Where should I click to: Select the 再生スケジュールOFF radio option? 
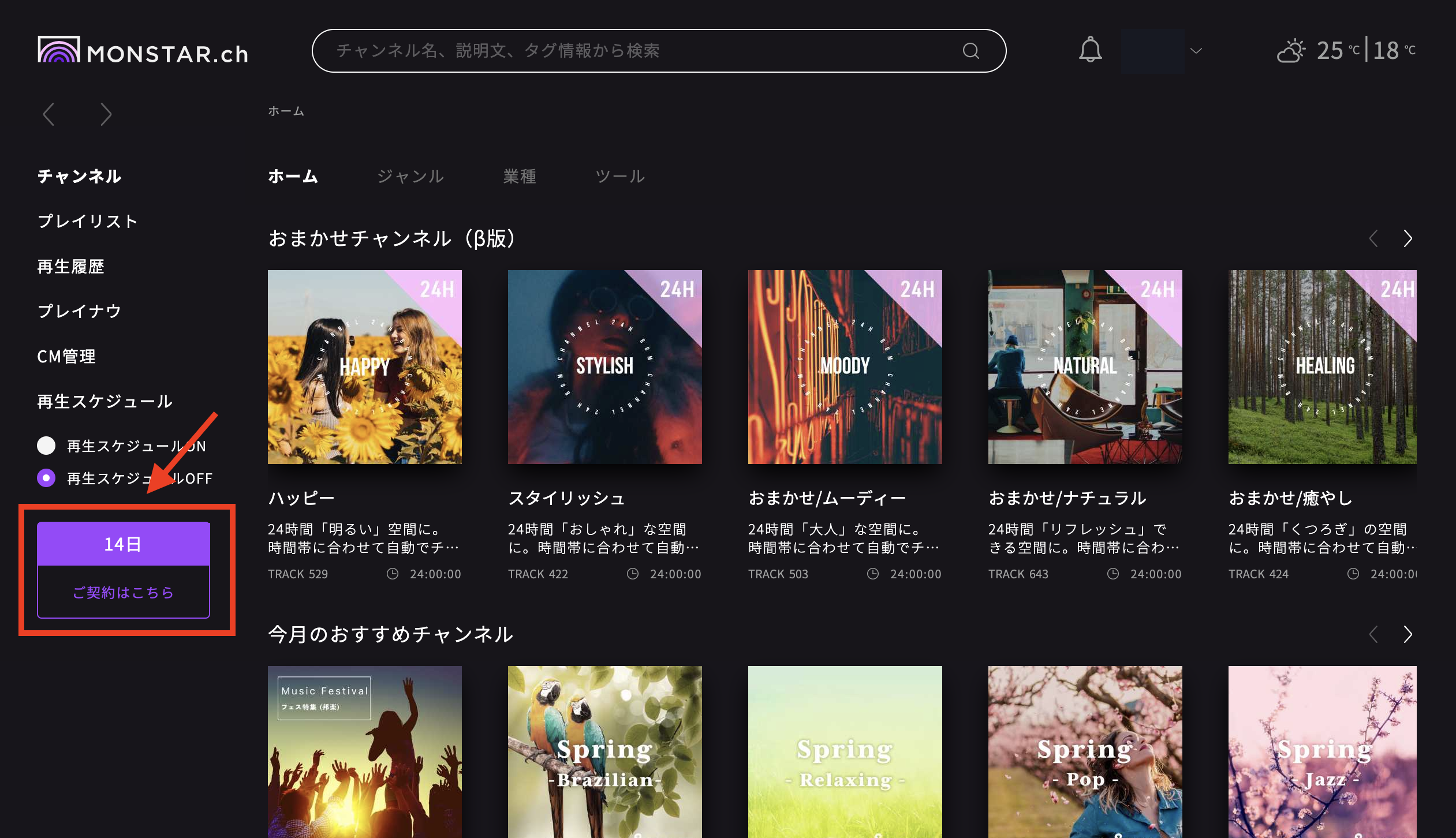click(46, 478)
